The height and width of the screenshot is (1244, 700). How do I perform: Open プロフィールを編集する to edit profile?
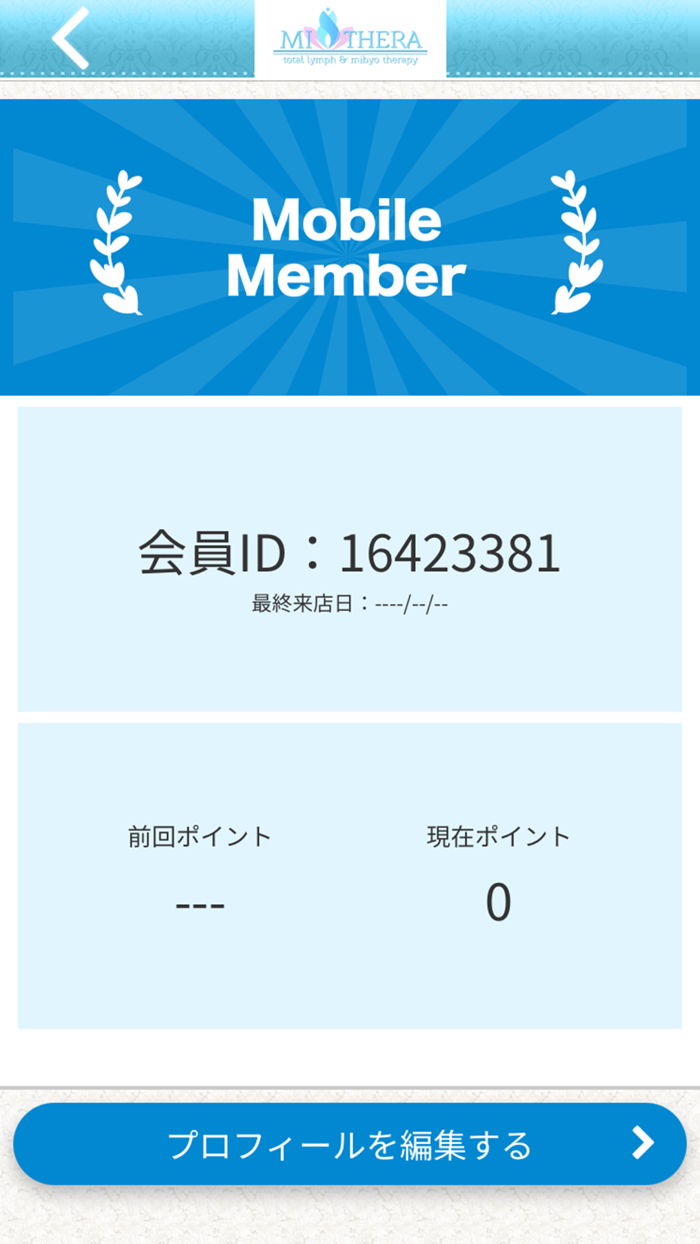coord(350,1144)
